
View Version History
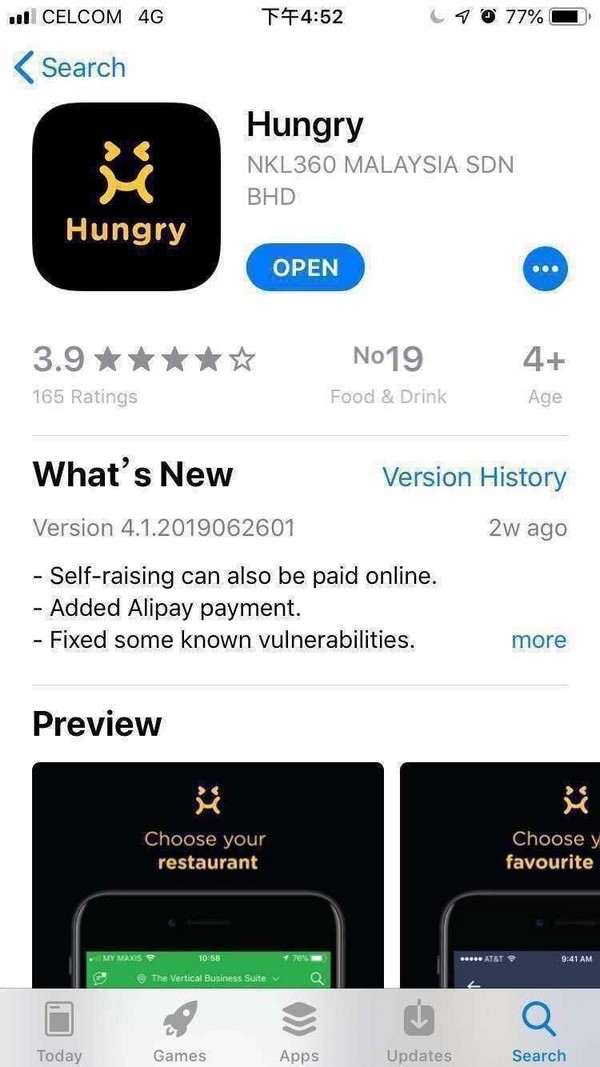(x=474, y=477)
